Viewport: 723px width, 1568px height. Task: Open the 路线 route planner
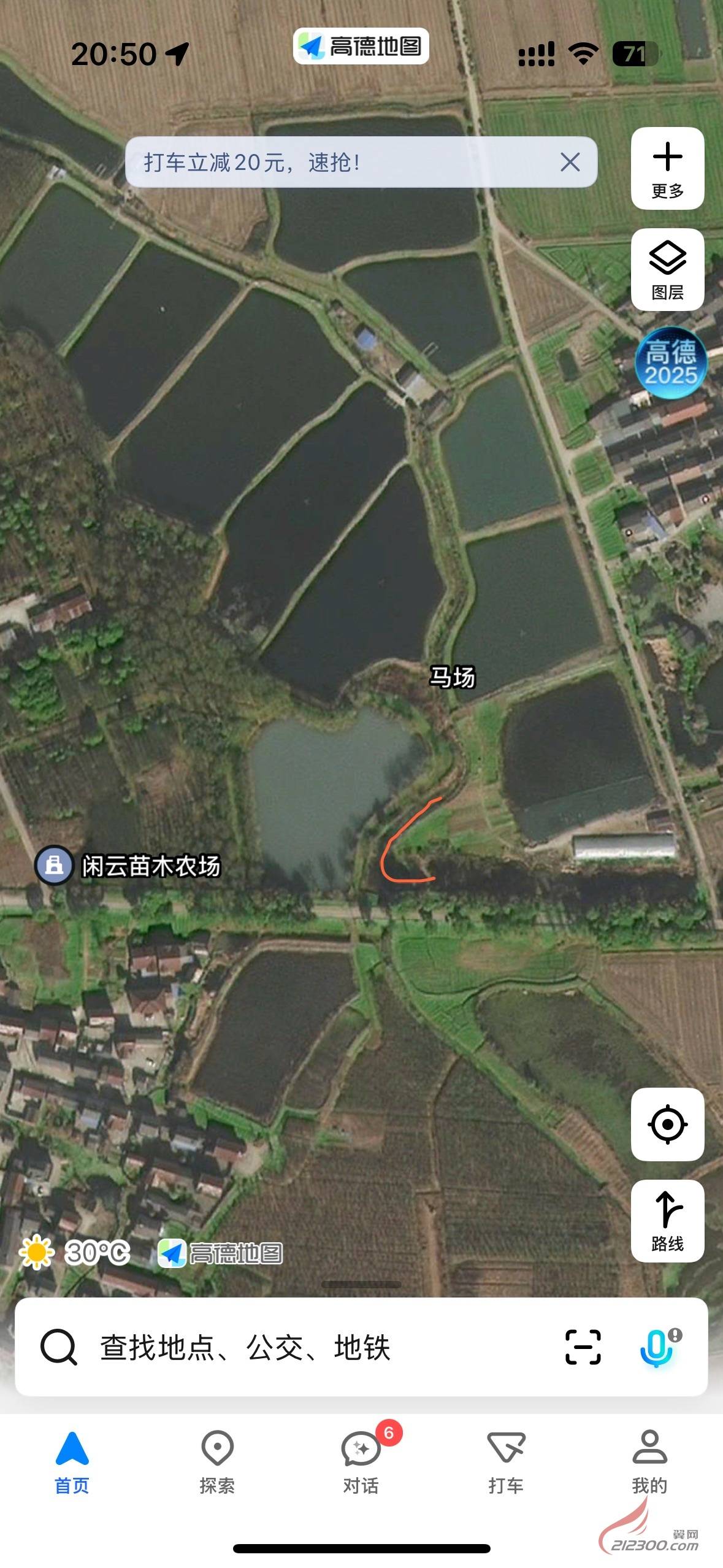tap(667, 1221)
